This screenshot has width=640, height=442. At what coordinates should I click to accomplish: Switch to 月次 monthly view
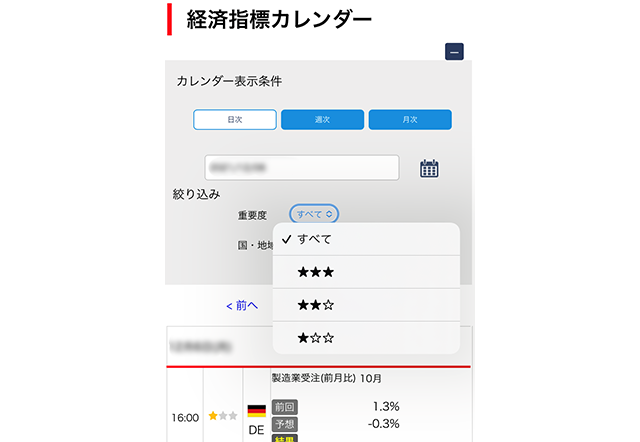point(409,119)
